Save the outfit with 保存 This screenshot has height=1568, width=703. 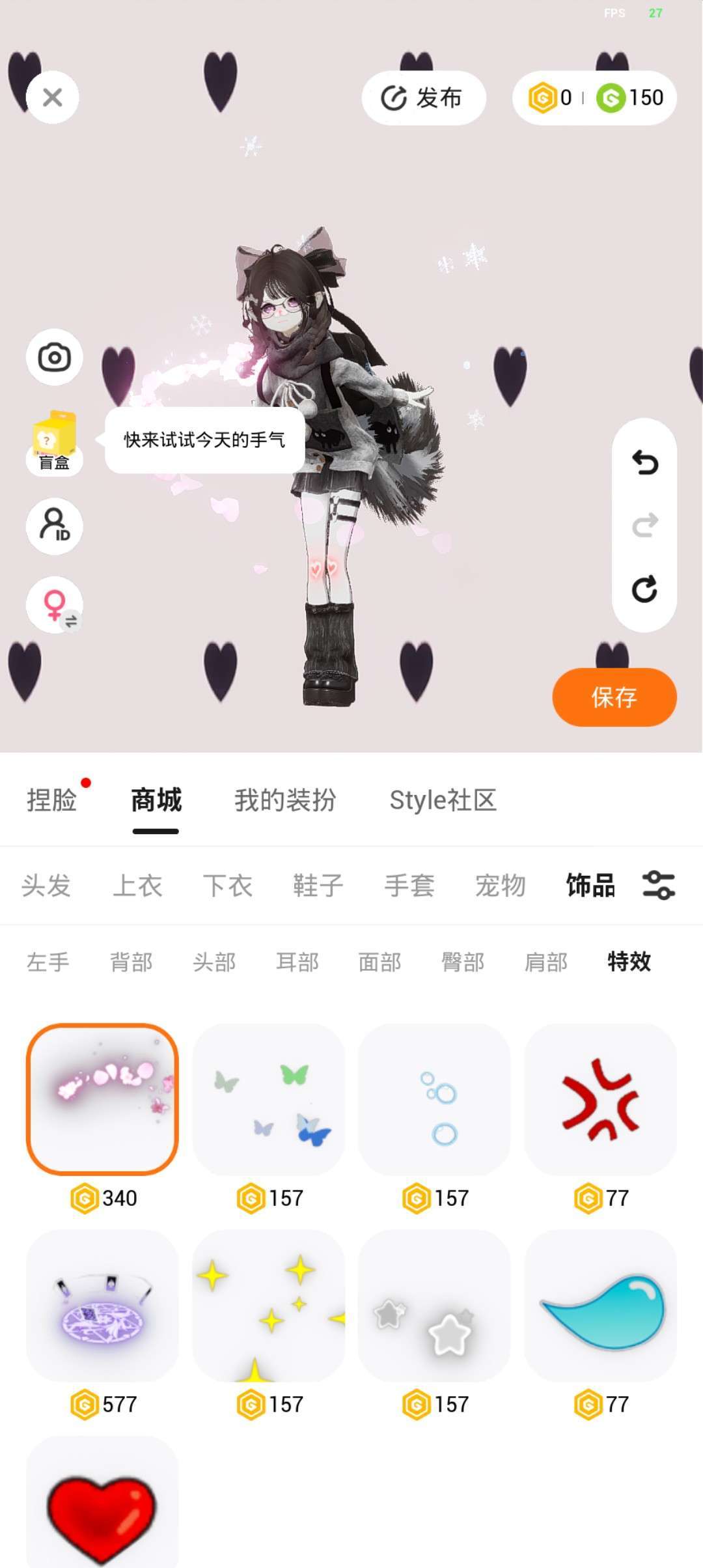tap(614, 697)
